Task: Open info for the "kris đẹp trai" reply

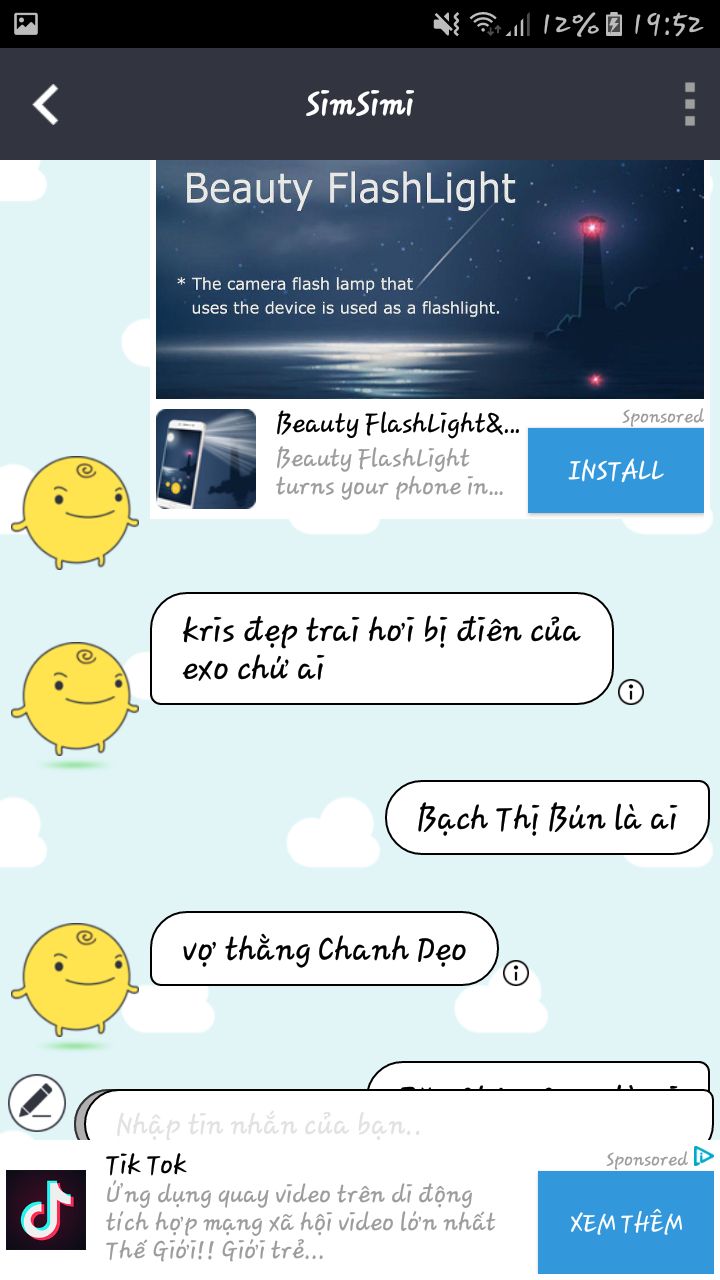Action: pyautogui.click(x=631, y=691)
